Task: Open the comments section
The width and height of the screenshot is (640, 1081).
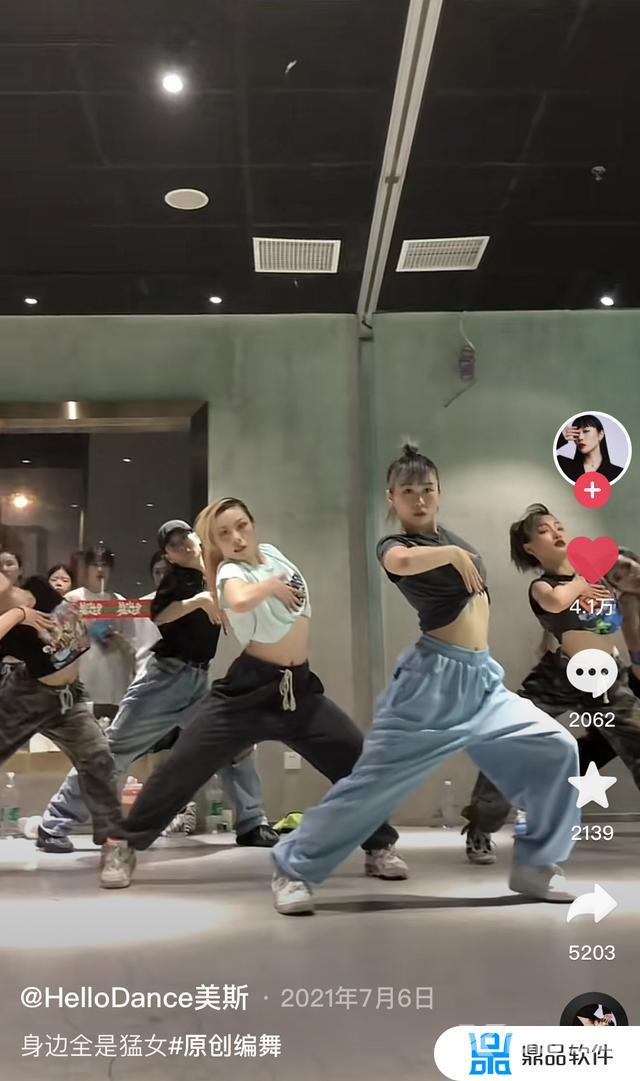Action: (592, 674)
